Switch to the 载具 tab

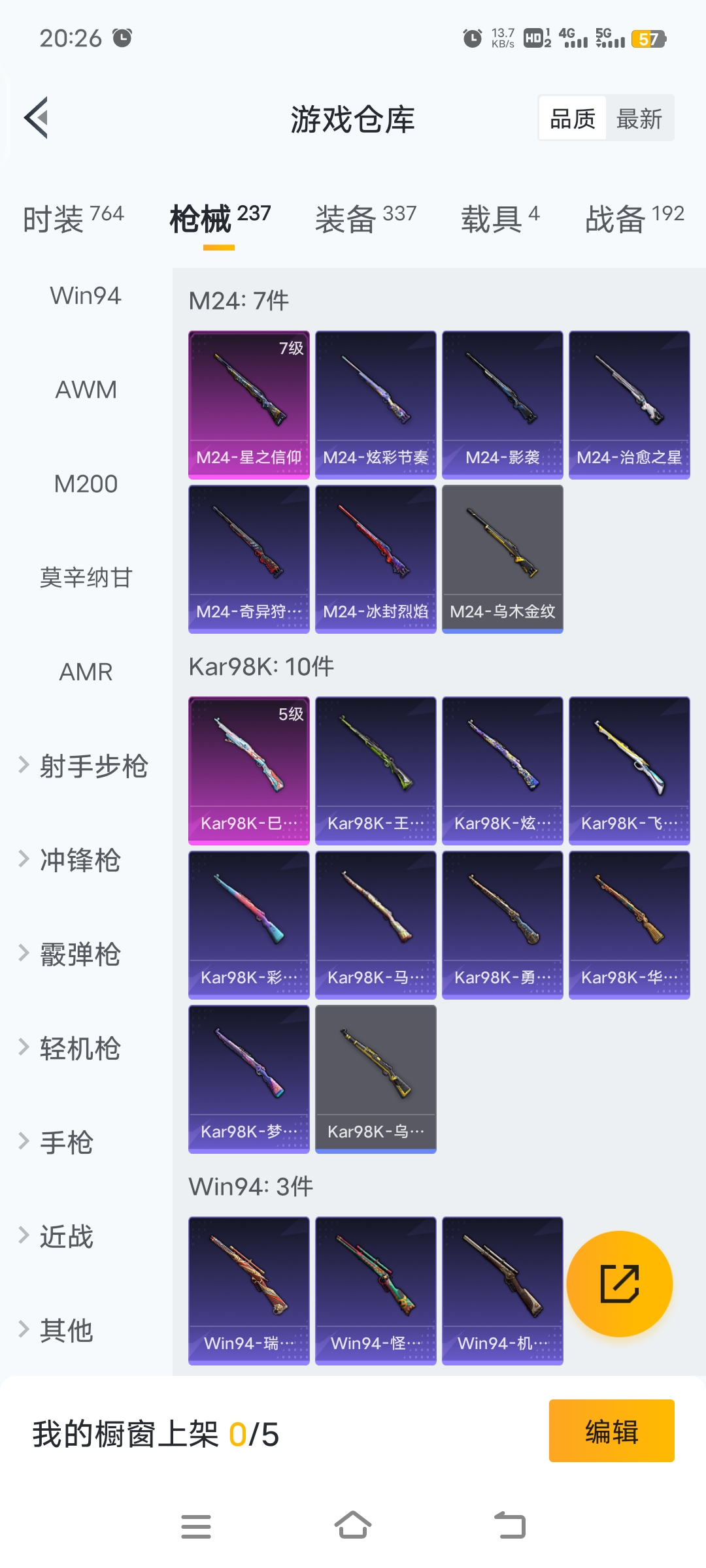pos(500,219)
